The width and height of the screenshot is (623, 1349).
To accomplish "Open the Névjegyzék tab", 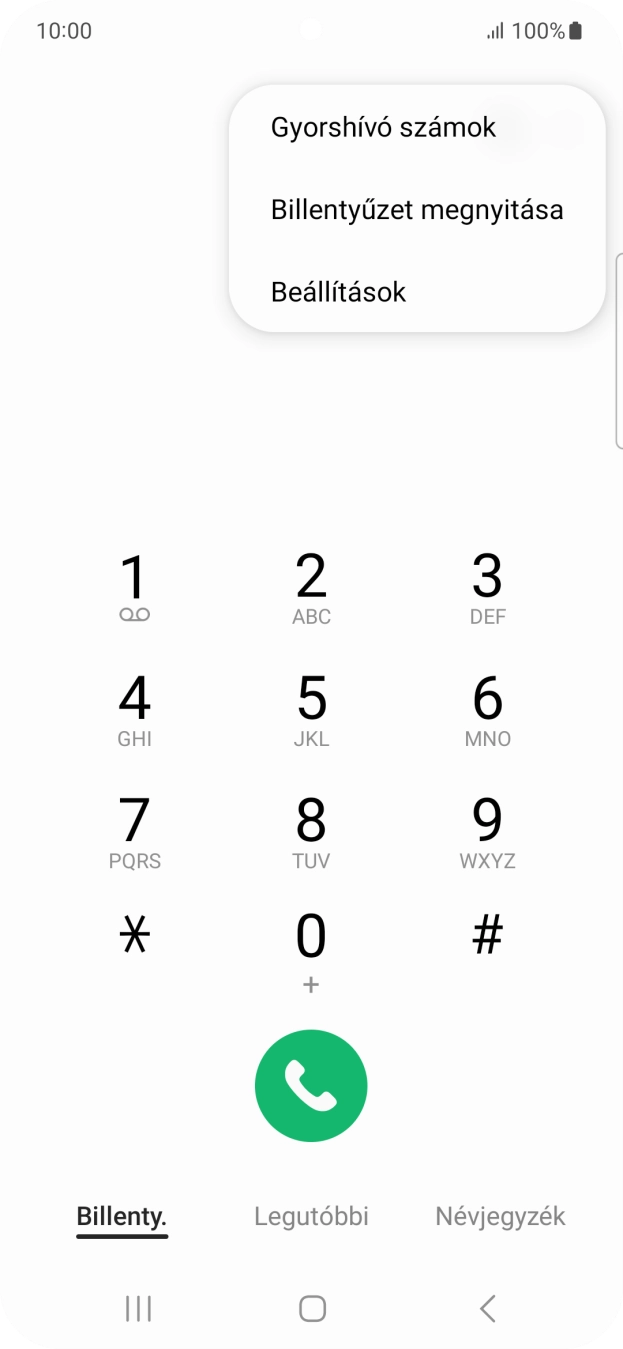I will (500, 1216).
